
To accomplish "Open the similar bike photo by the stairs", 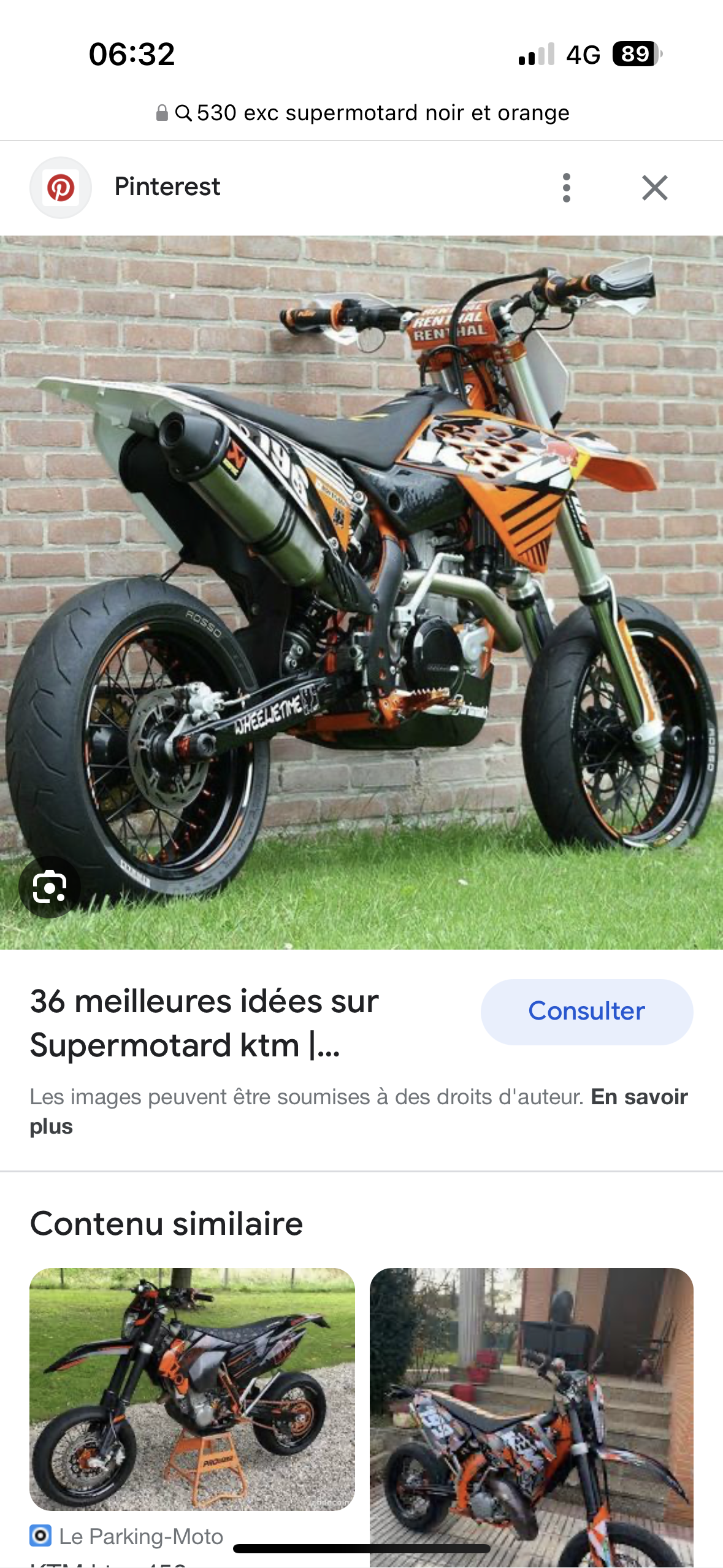I will pyautogui.click(x=531, y=1417).
